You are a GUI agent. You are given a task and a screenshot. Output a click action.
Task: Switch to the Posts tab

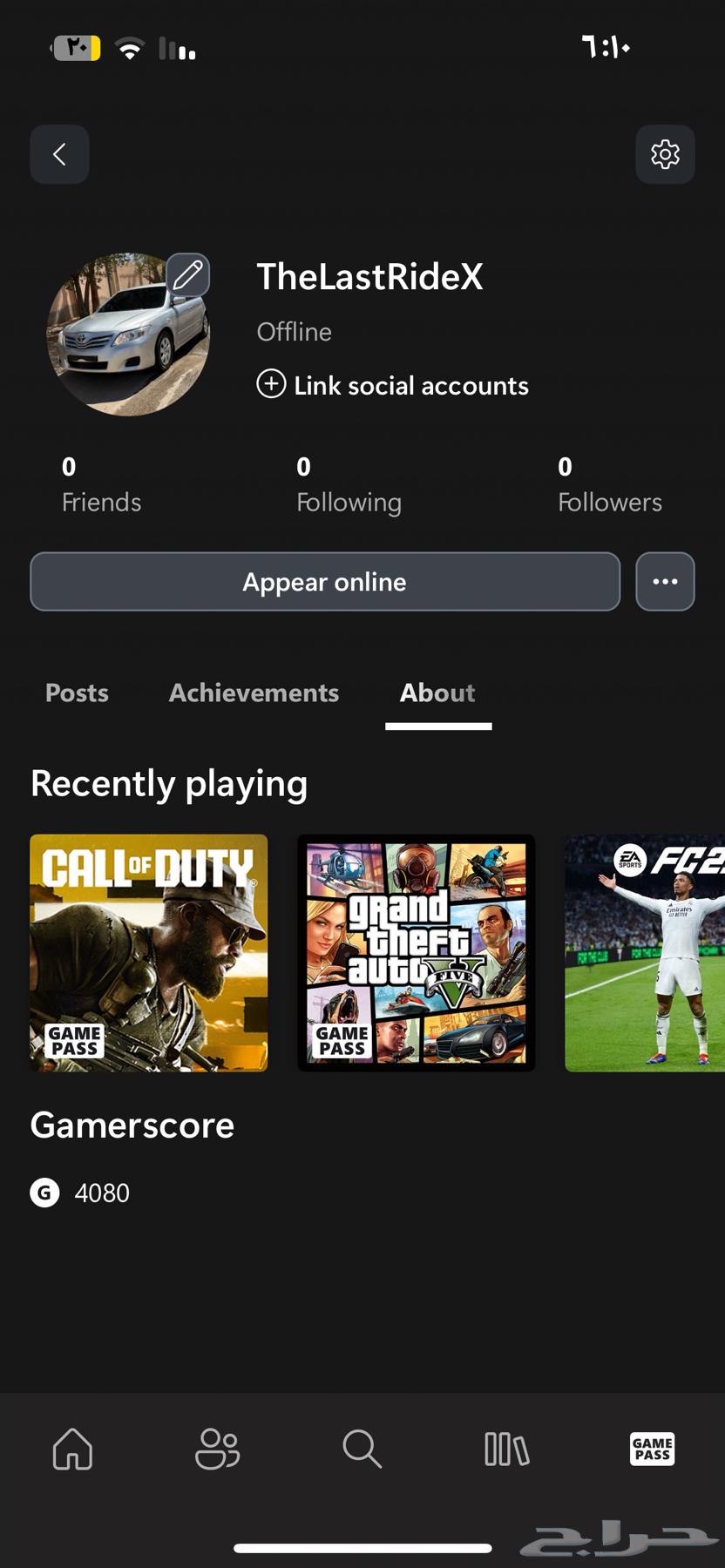click(x=77, y=693)
